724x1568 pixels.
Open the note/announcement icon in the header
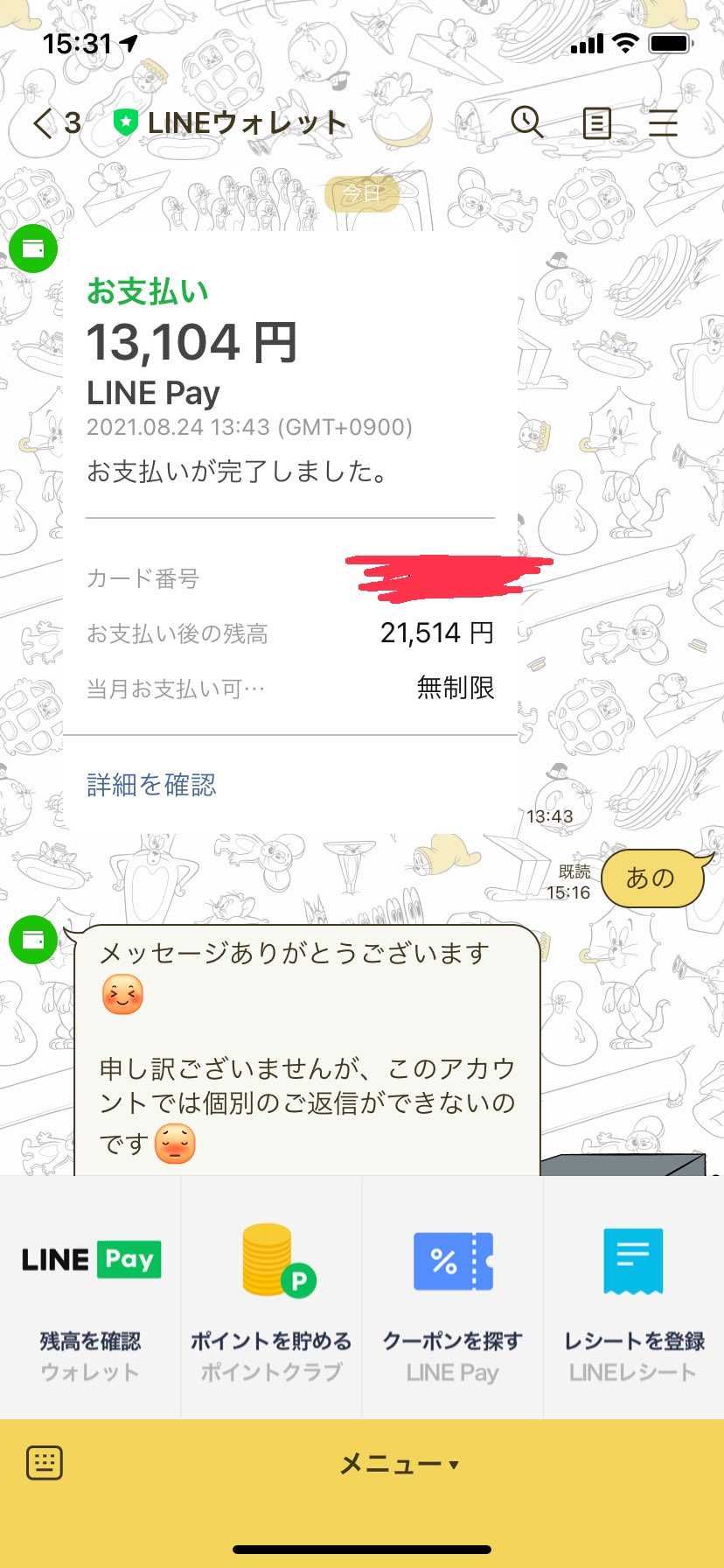point(596,123)
